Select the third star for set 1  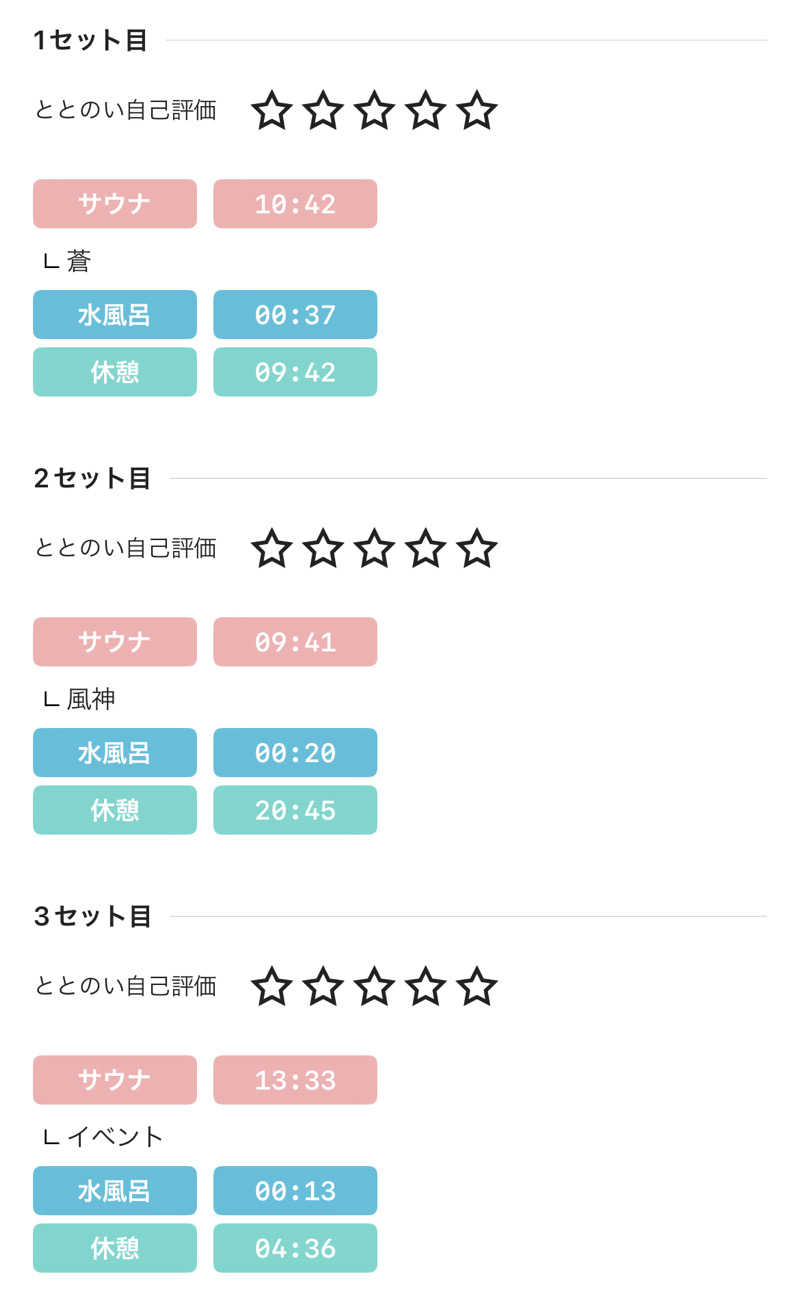(x=374, y=110)
